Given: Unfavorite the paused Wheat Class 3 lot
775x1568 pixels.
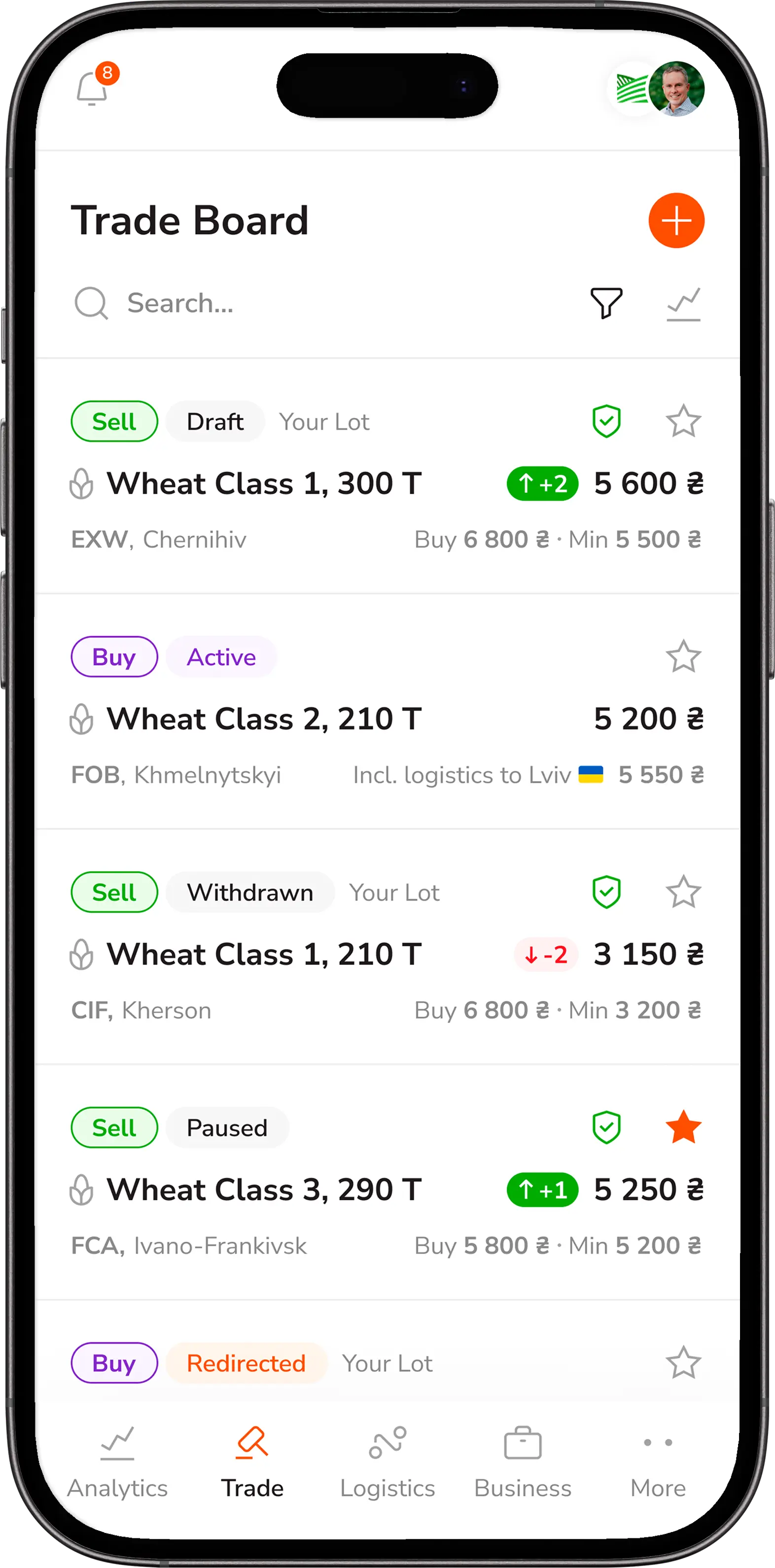Looking at the screenshot, I should click(x=683, y=1126).
